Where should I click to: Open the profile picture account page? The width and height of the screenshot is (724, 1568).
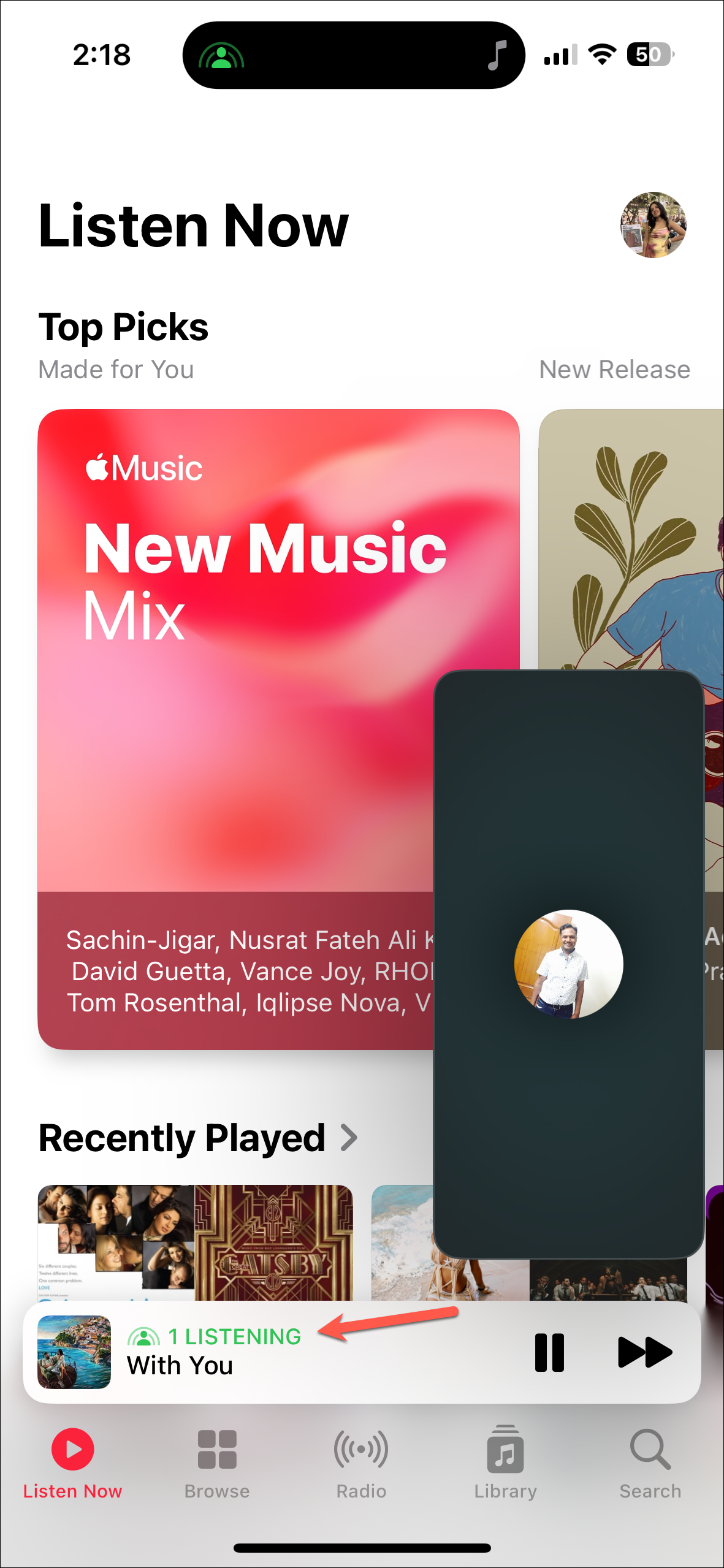653,225
